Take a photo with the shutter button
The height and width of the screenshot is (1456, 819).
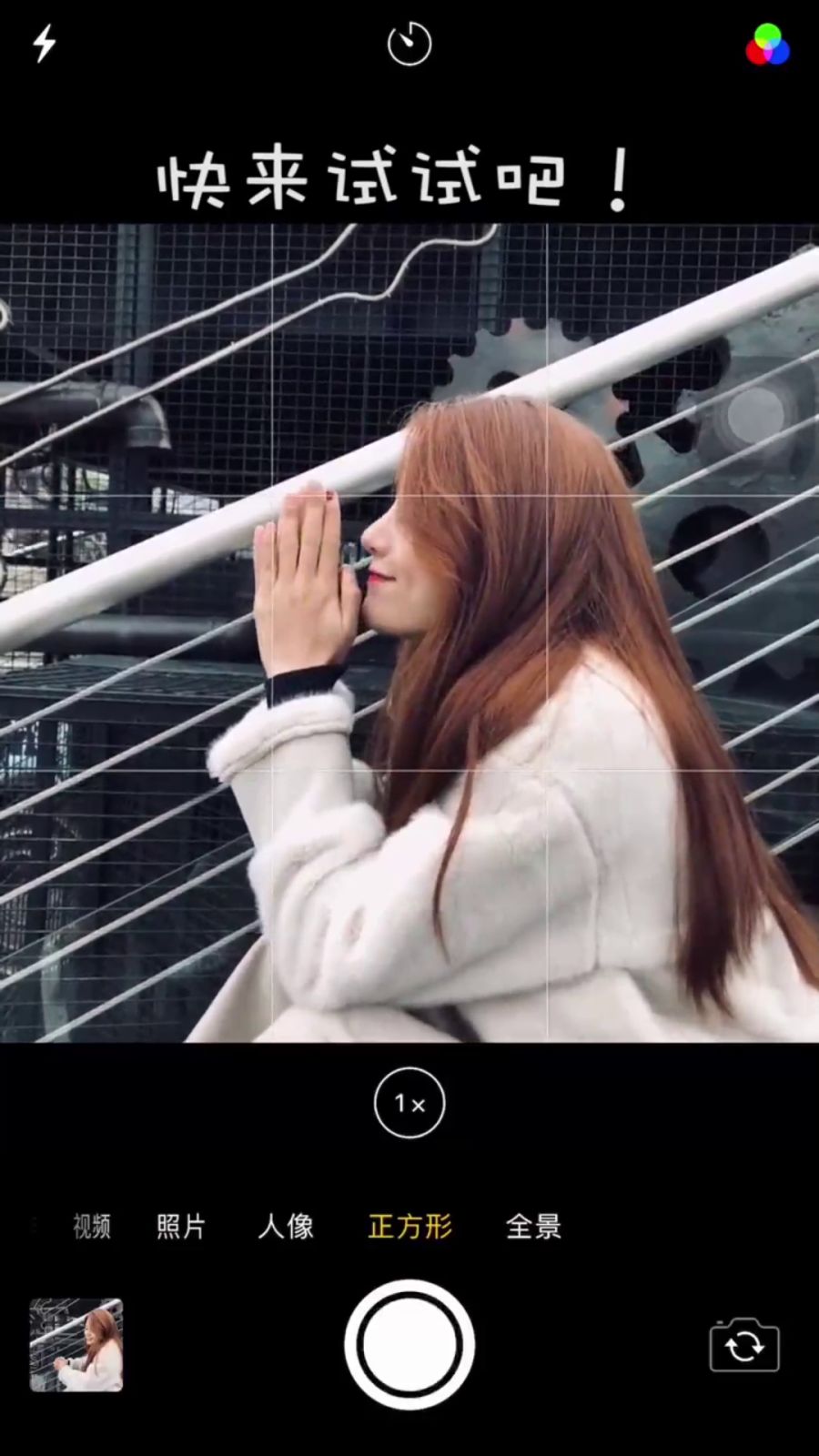click(x=409, y=1344)
